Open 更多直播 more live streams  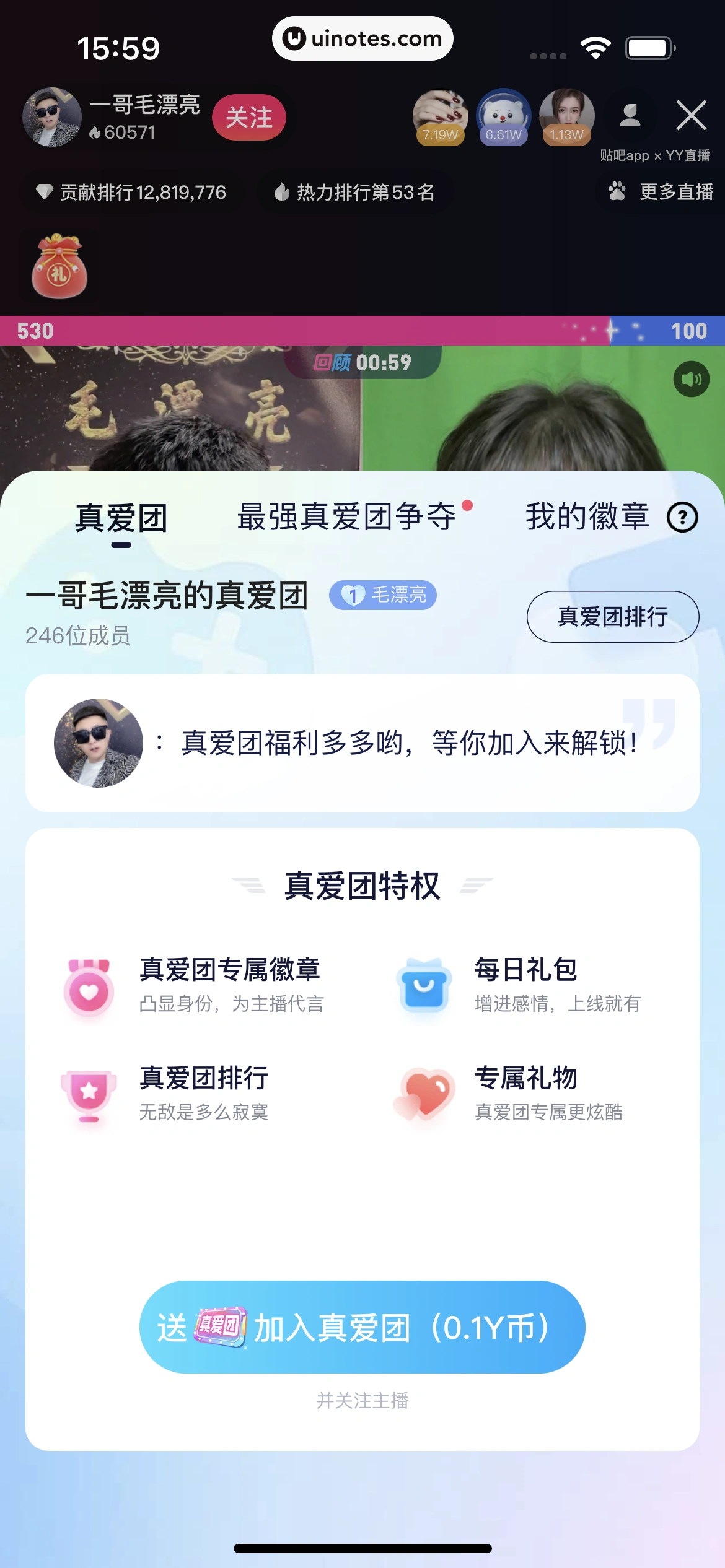point(661,192)
